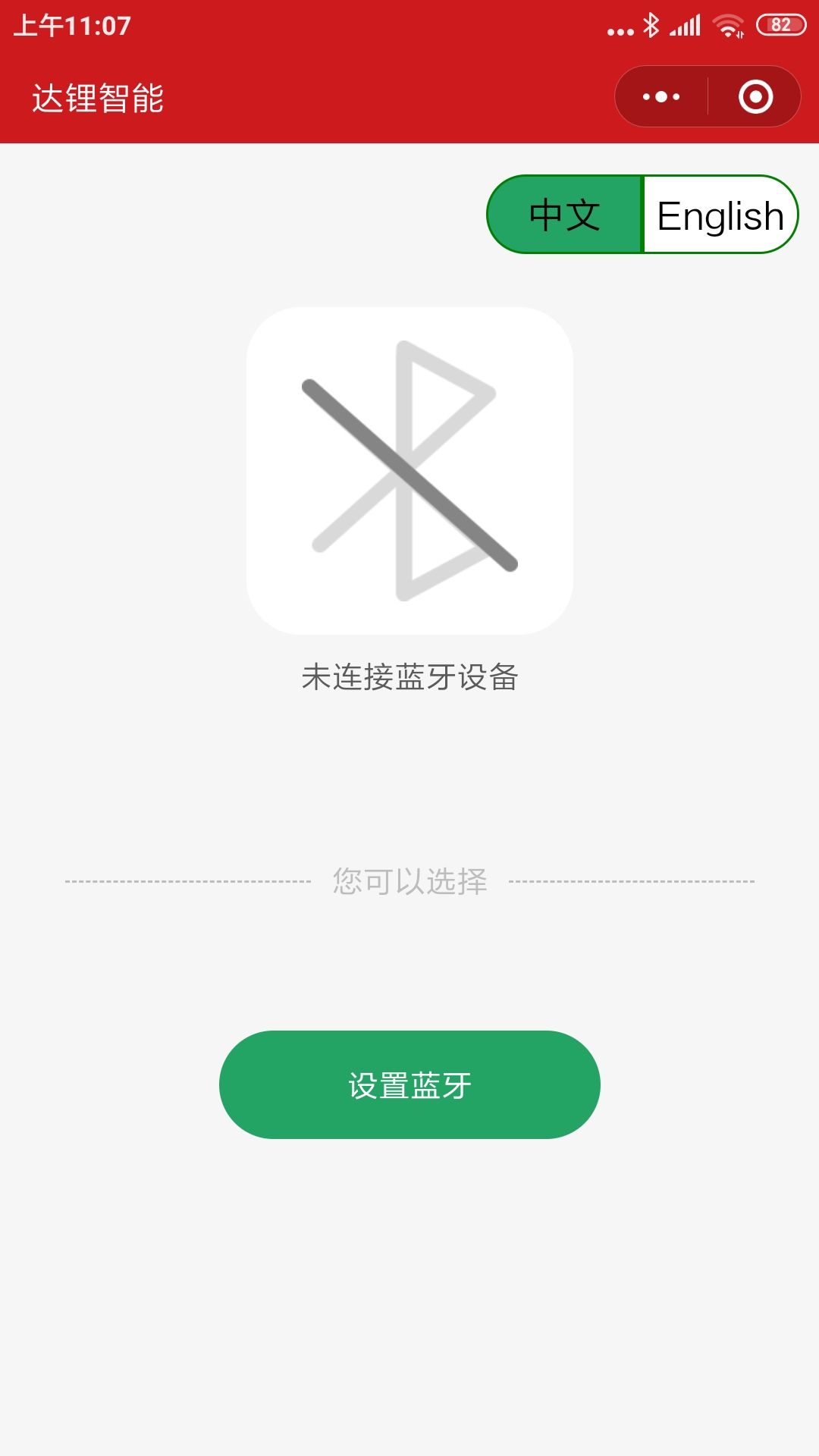
Task: Switch language to 中文
Action: pos(565,215)
